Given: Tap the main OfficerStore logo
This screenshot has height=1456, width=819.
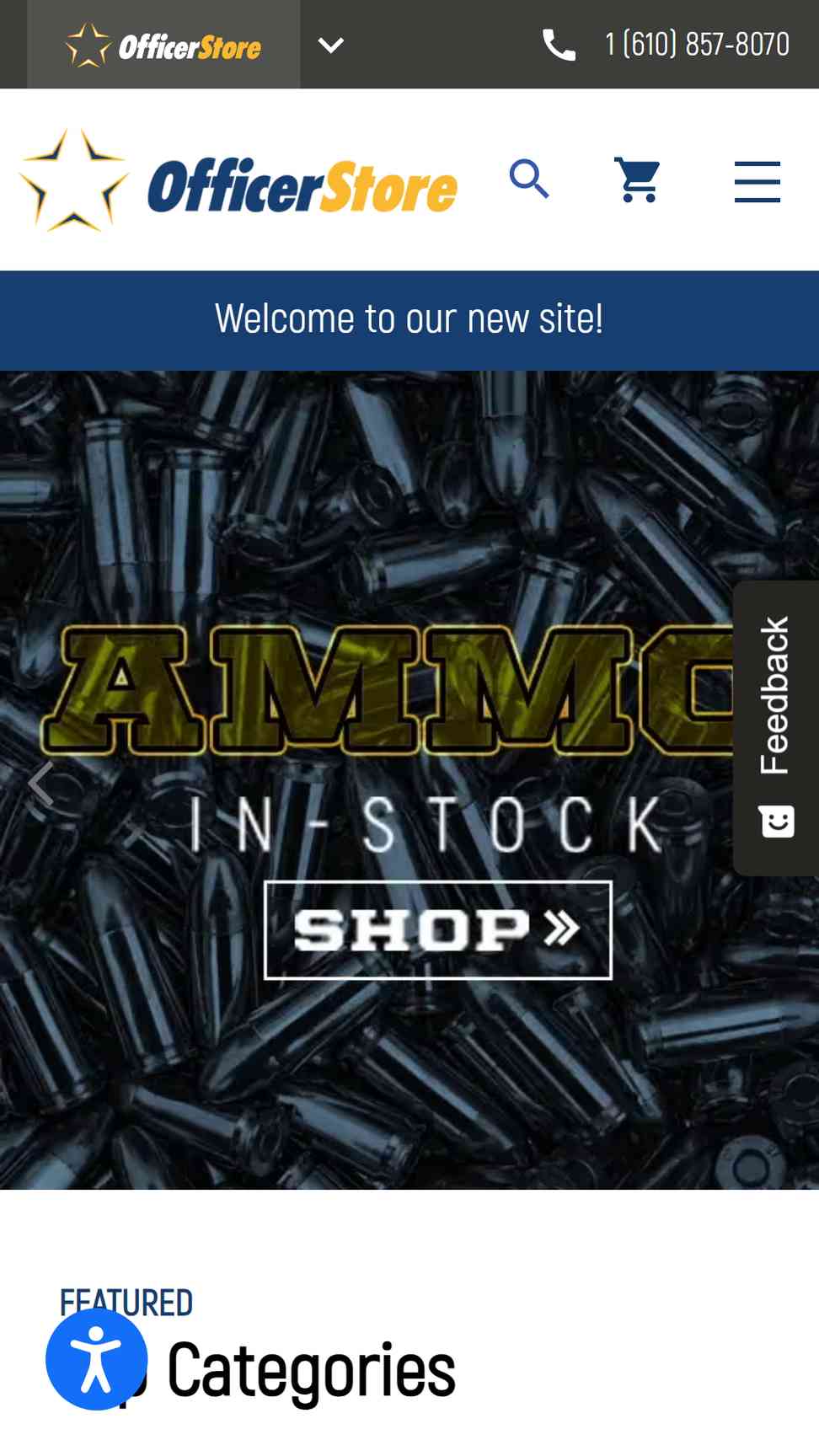Looking at the screenshot, I should (x=238, y=180).
